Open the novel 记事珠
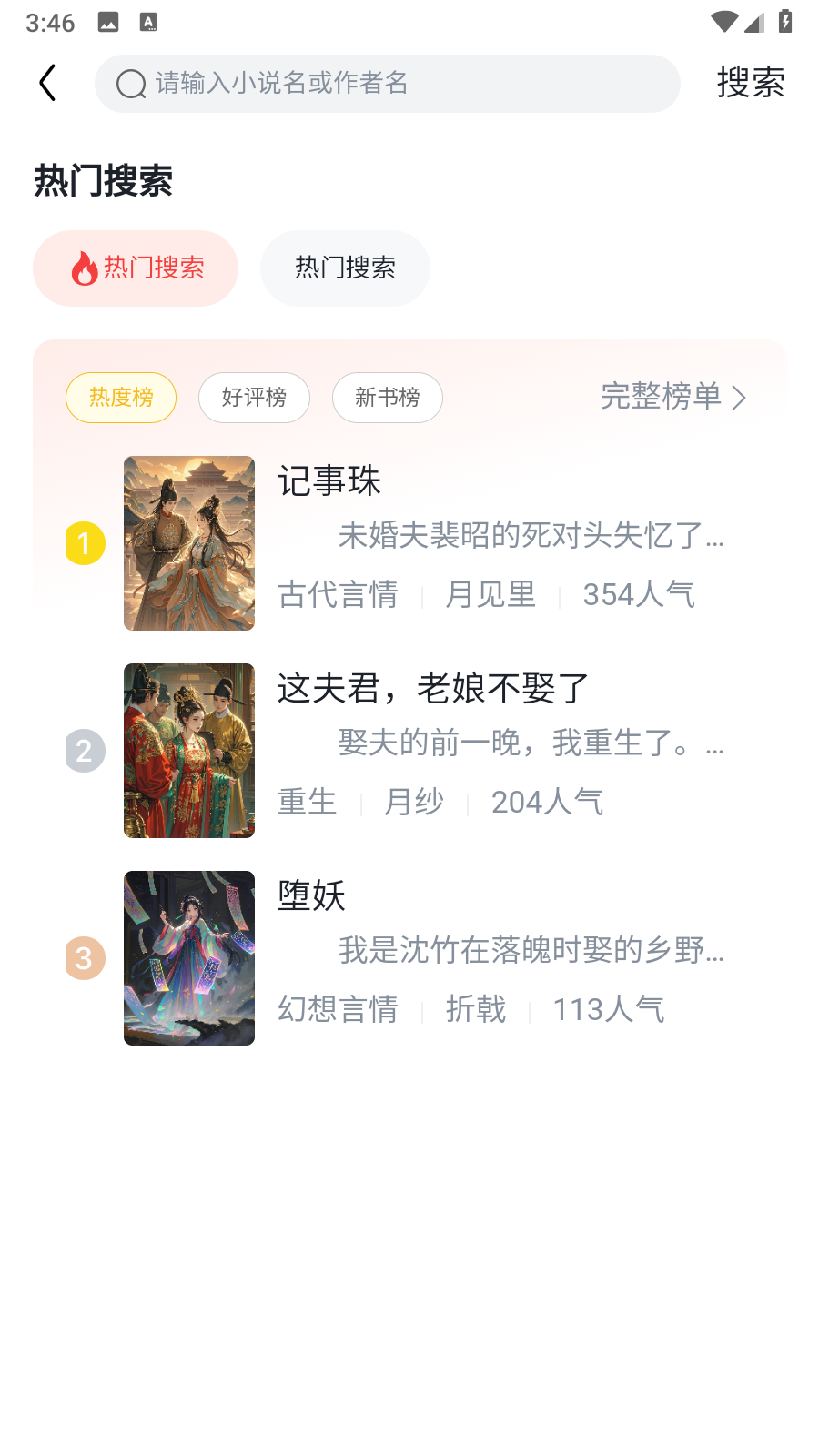Image resolution: width=819 pixels, height=1456 pixels. point(329,481)
